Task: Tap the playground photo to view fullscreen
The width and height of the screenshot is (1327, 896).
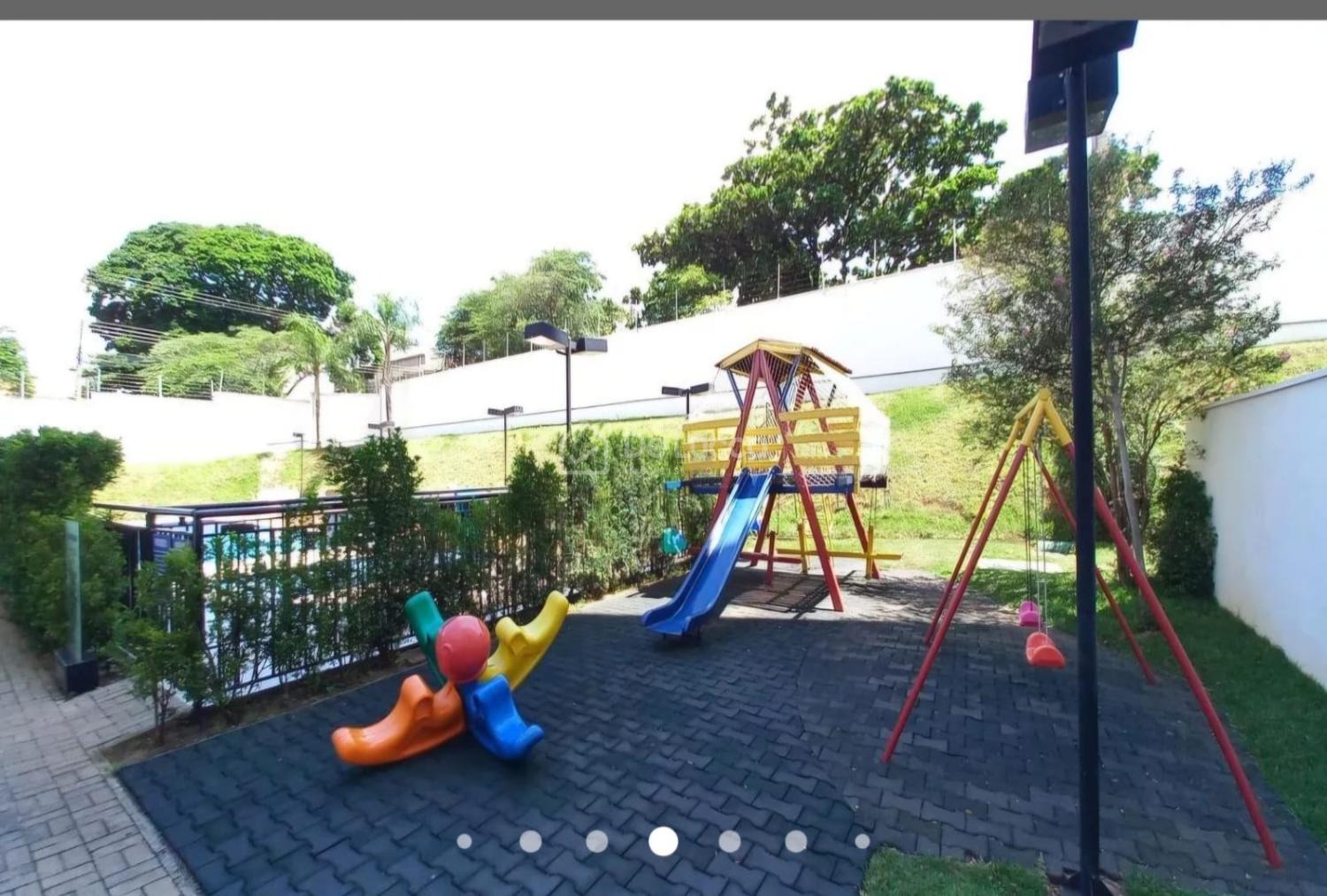Action: coord(663,442)
